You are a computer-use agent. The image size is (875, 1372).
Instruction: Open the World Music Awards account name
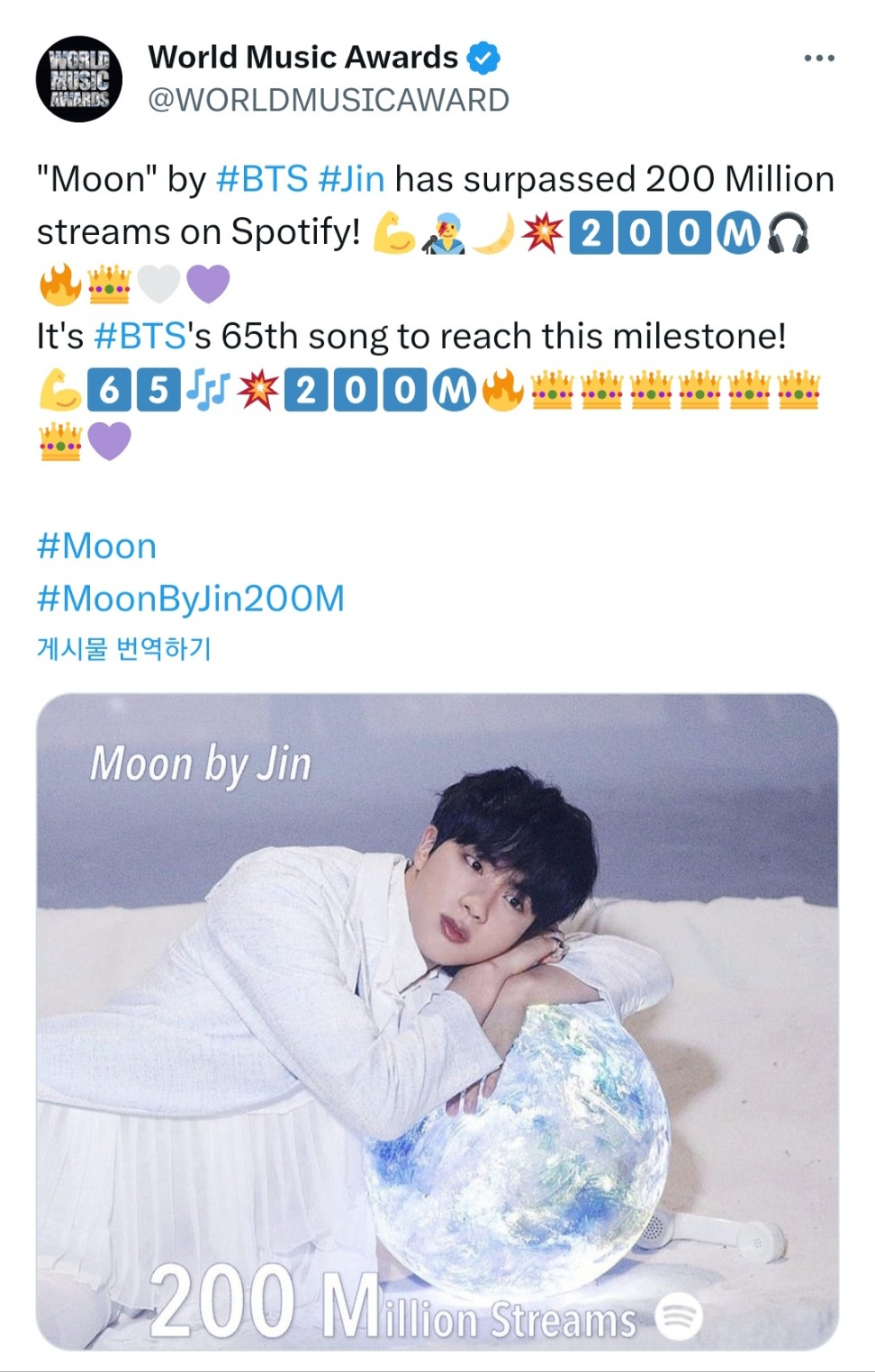point(303,58)
